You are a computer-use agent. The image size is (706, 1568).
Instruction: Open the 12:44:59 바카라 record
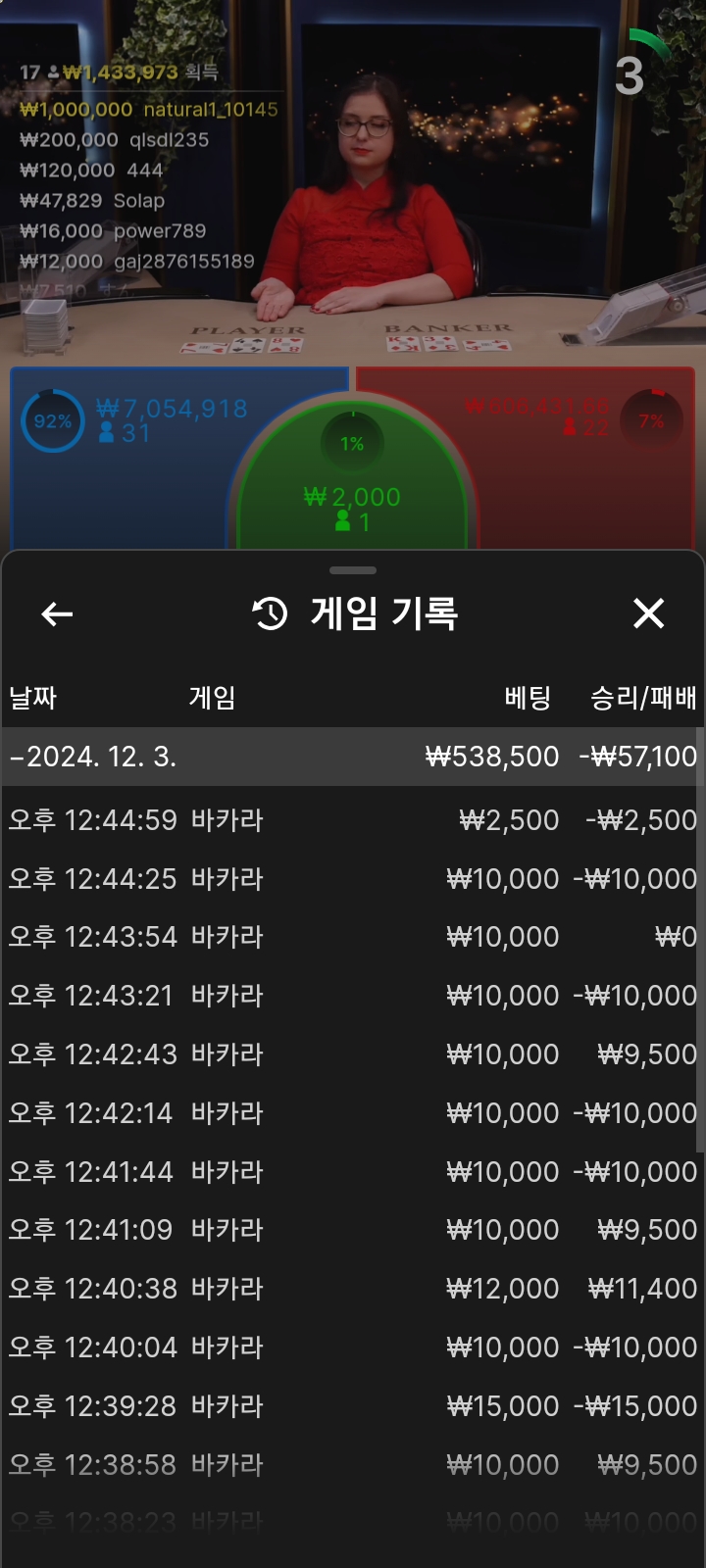[x=351, y=820]
